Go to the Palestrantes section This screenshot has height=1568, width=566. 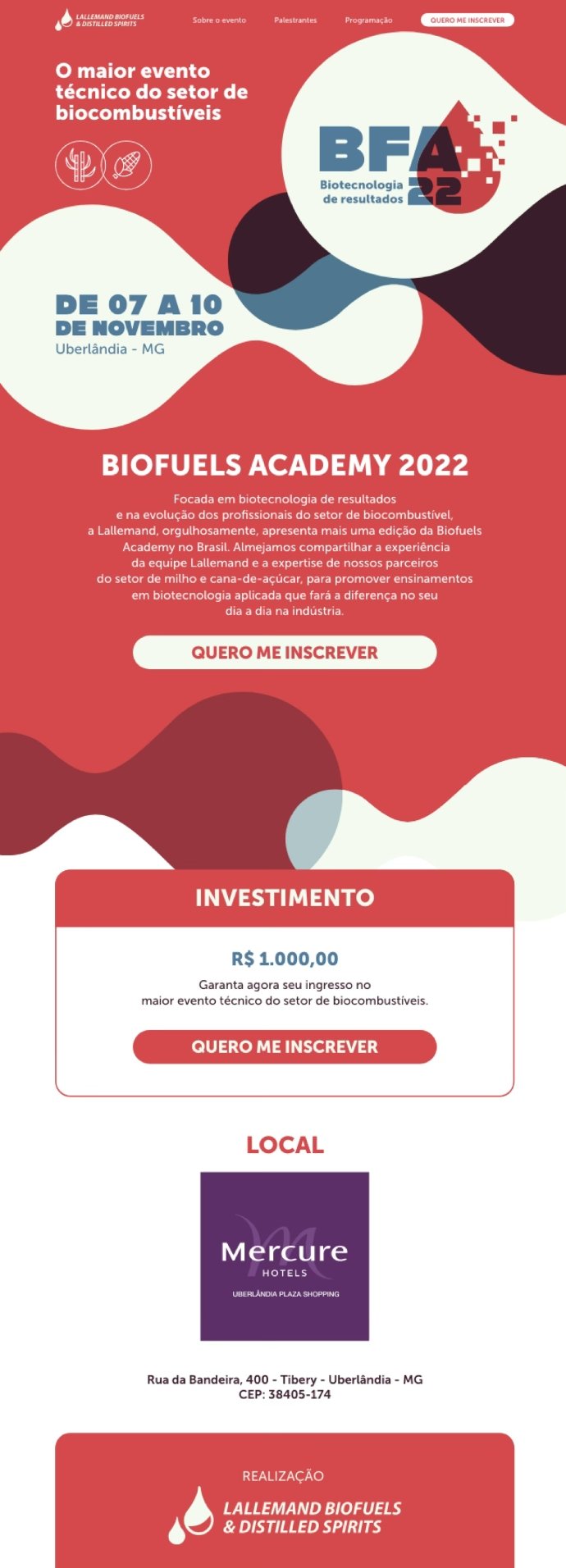[295, 21]
